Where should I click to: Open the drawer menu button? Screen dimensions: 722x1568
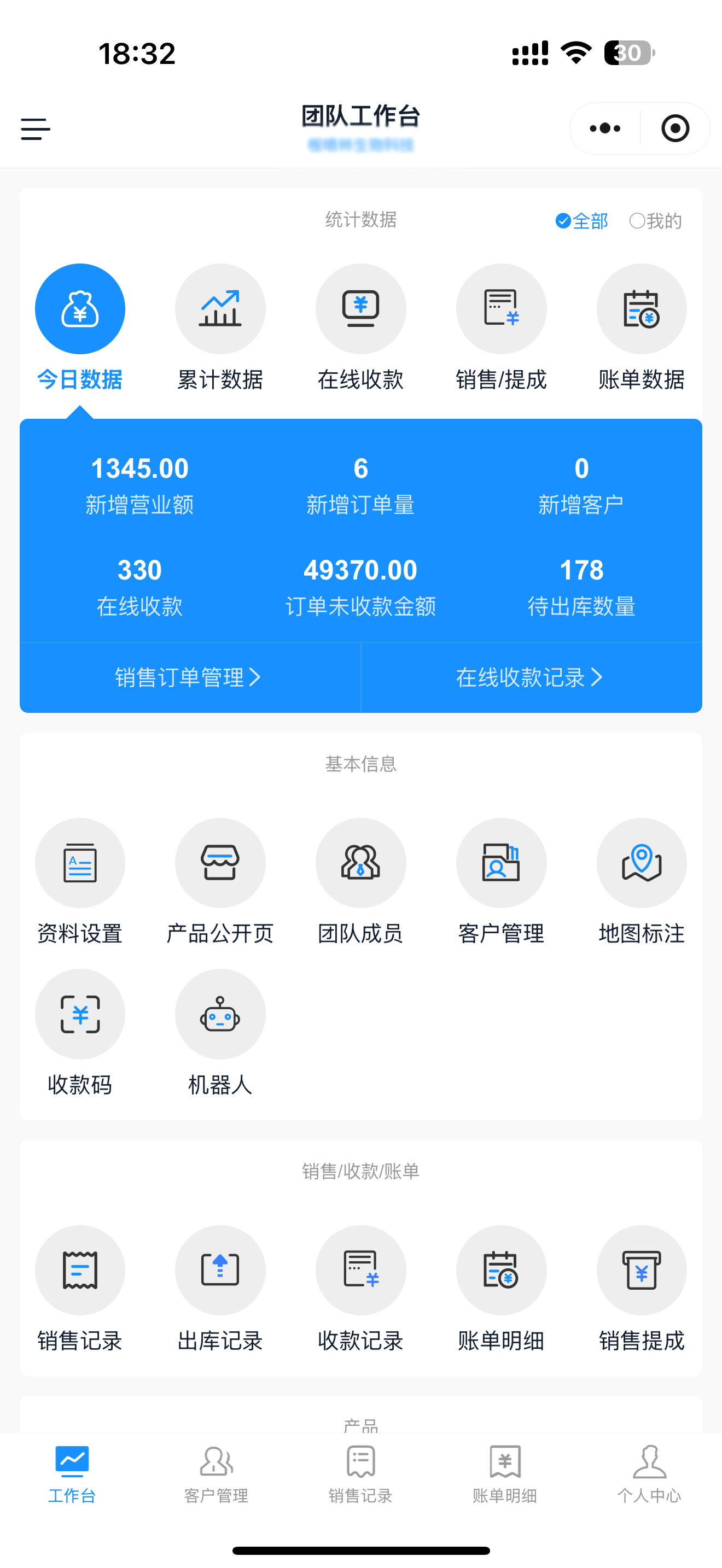pos(36,129)
